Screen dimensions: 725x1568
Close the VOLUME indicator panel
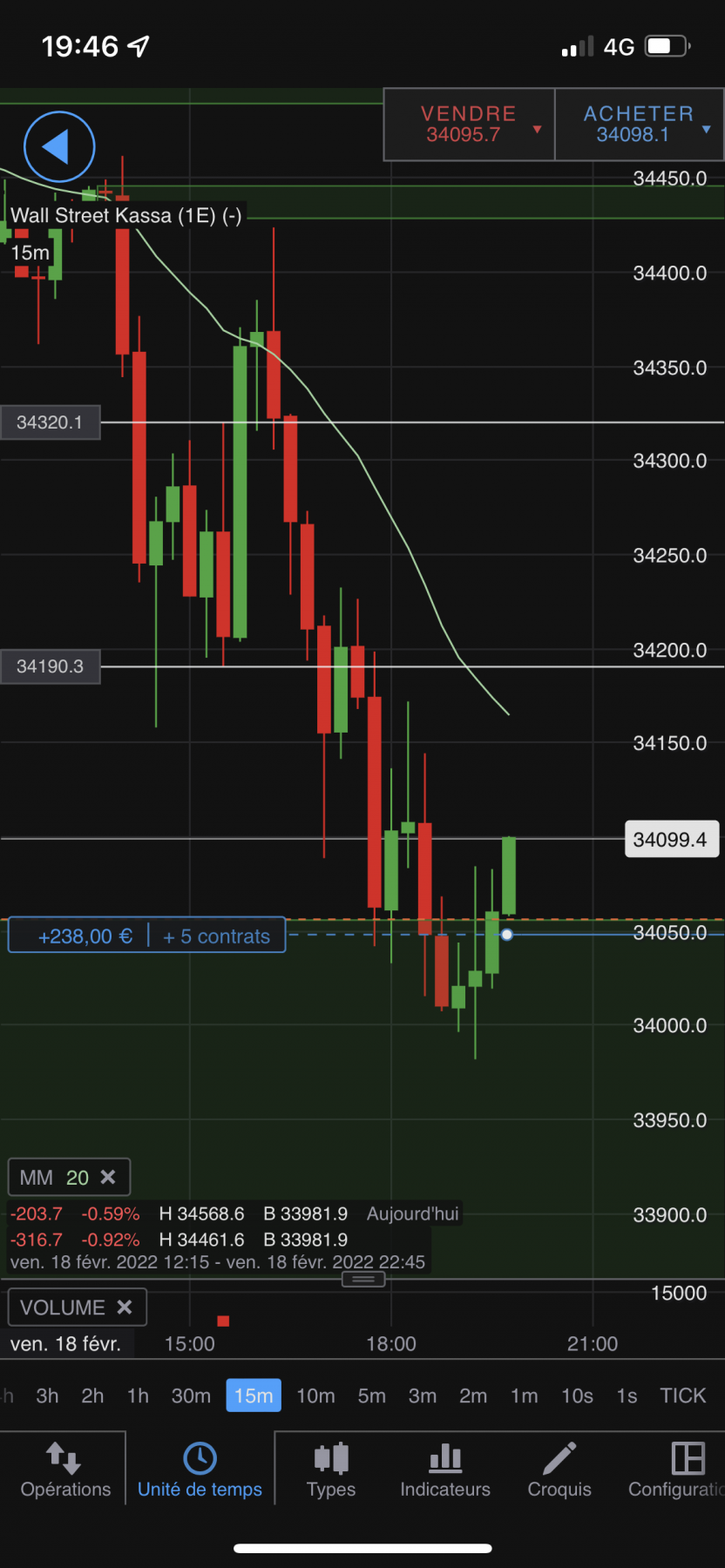(x=125, y=1307)
